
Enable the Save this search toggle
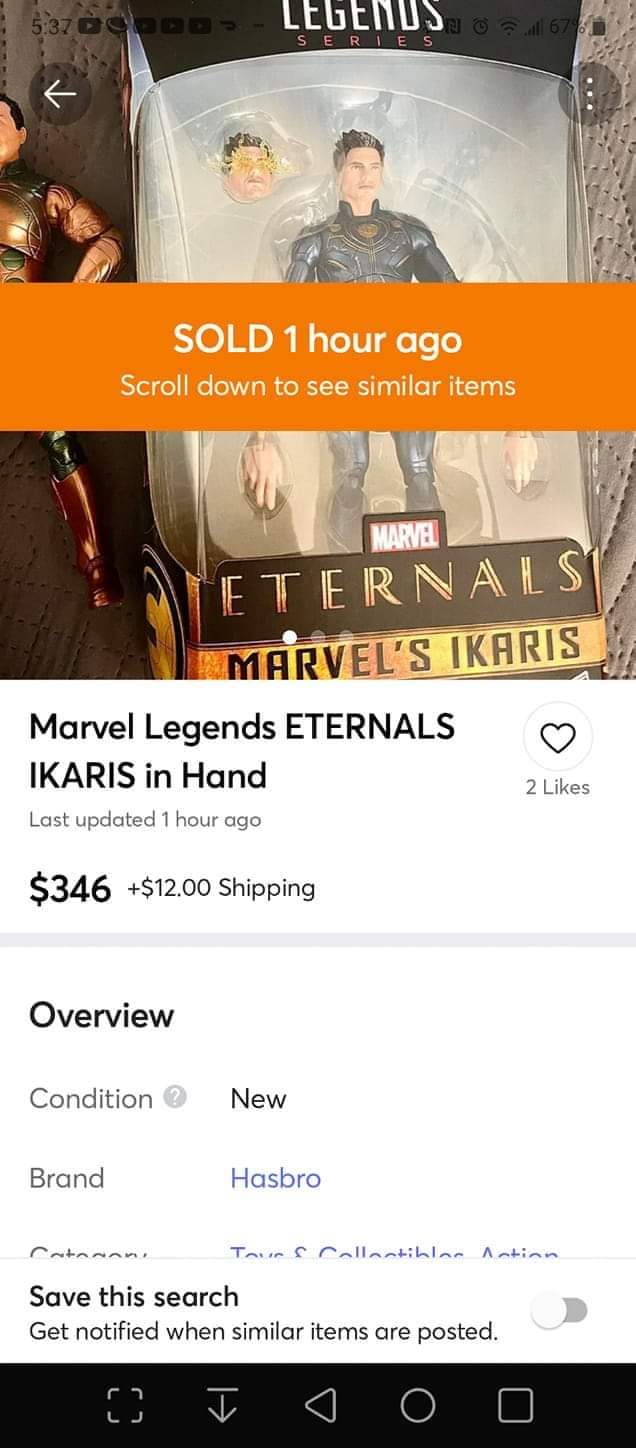(560, 1311)
